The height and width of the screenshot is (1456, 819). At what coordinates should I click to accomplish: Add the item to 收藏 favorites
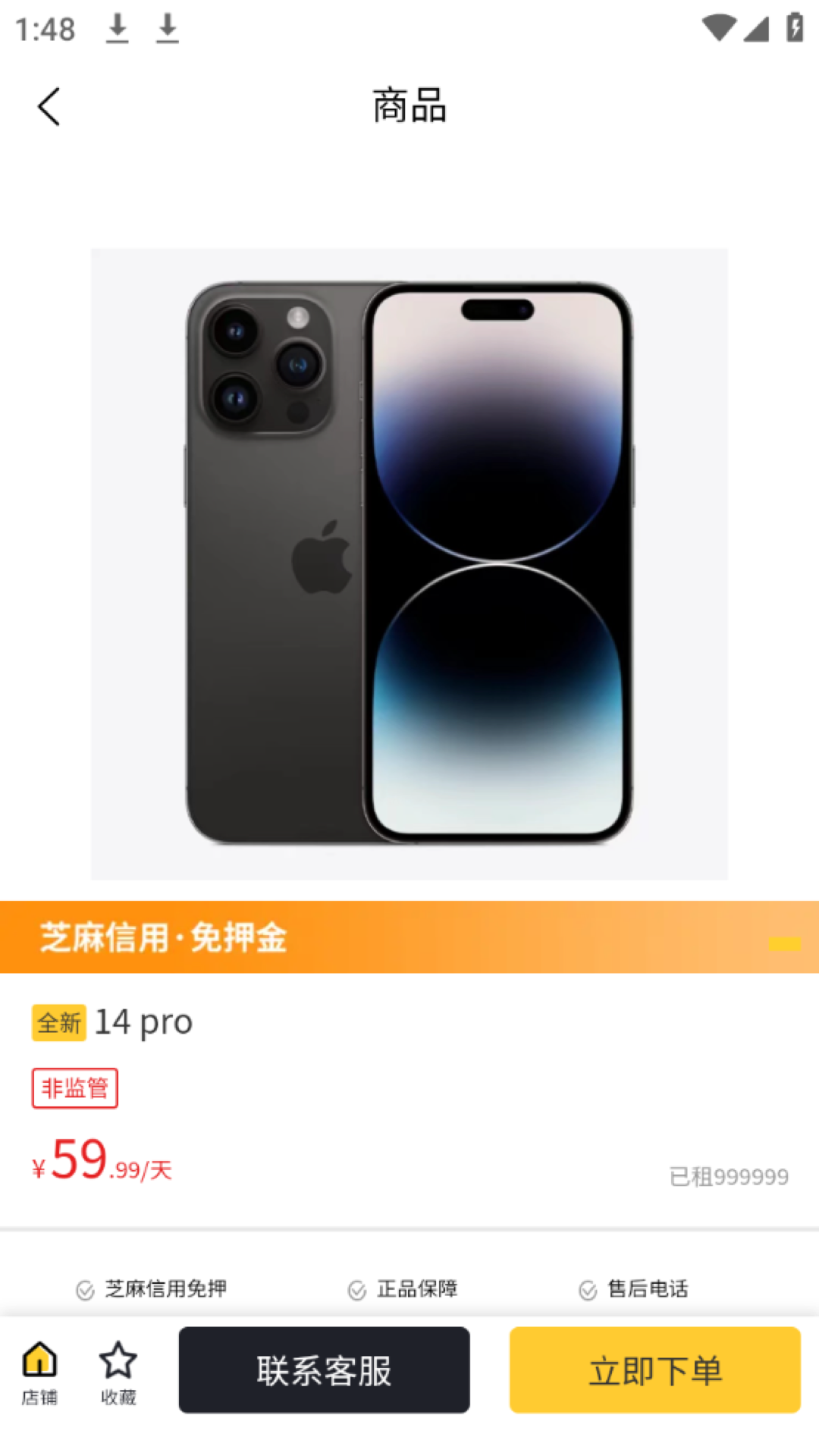[118, 1371]
